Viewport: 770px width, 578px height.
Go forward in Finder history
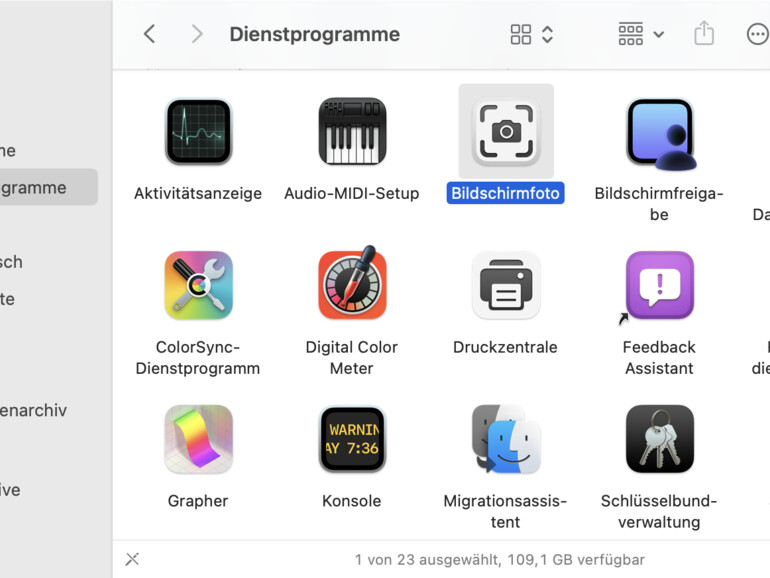click(197, 34)
